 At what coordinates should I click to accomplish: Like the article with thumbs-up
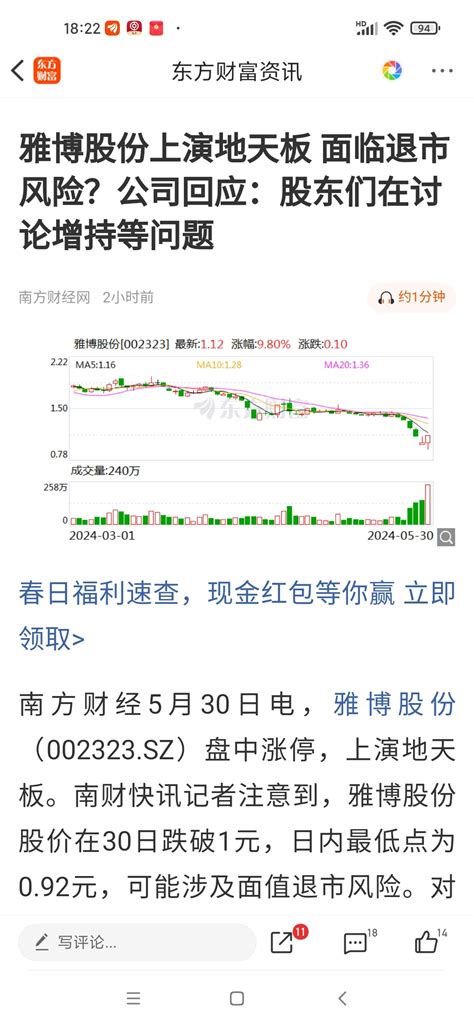tap(431, 941)
